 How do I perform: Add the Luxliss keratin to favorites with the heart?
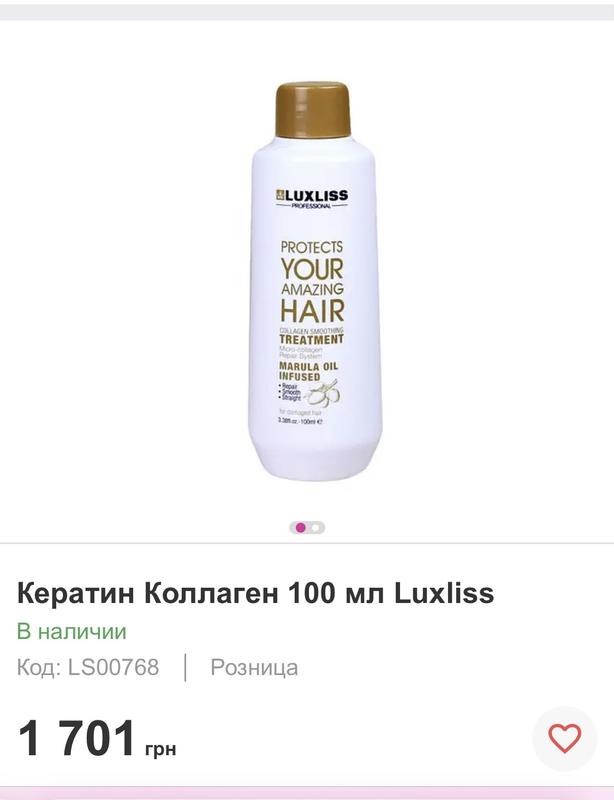(x=564, y=740)
